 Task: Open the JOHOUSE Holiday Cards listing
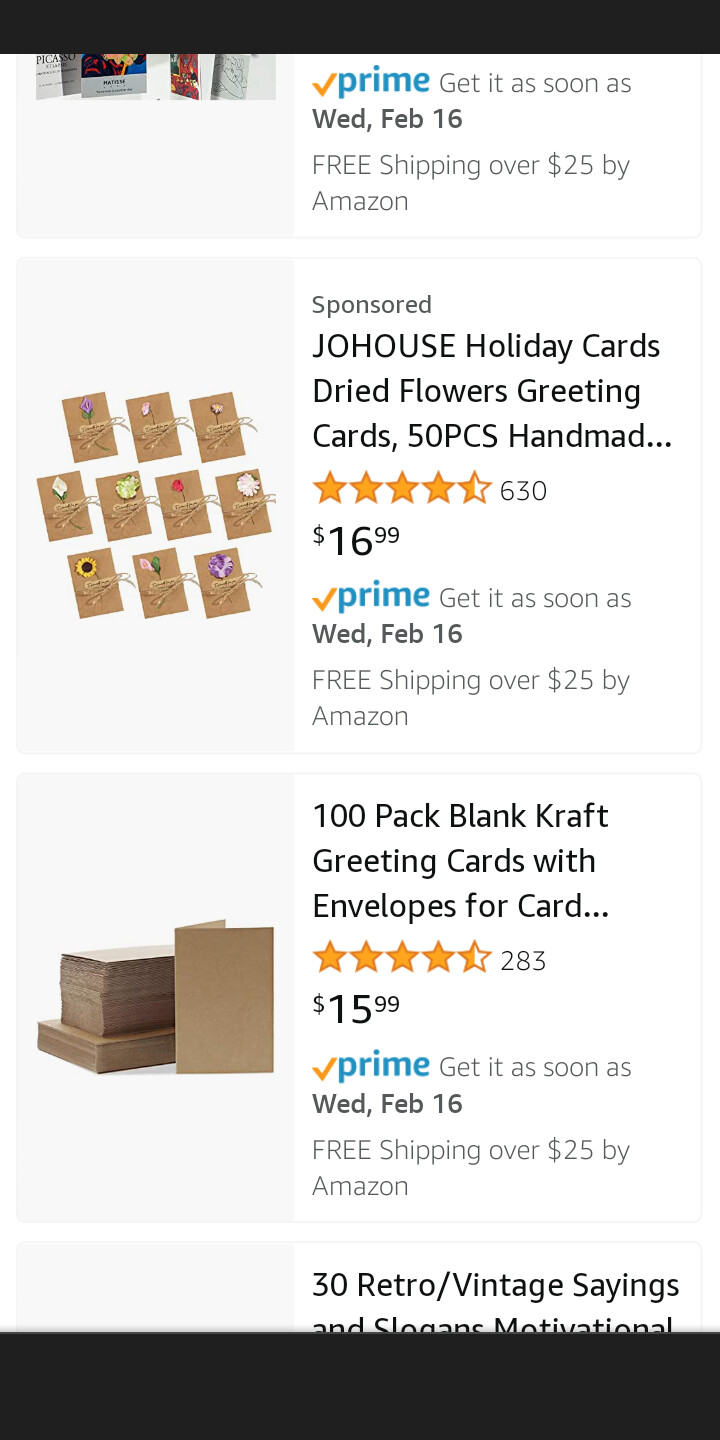point(491,391)
